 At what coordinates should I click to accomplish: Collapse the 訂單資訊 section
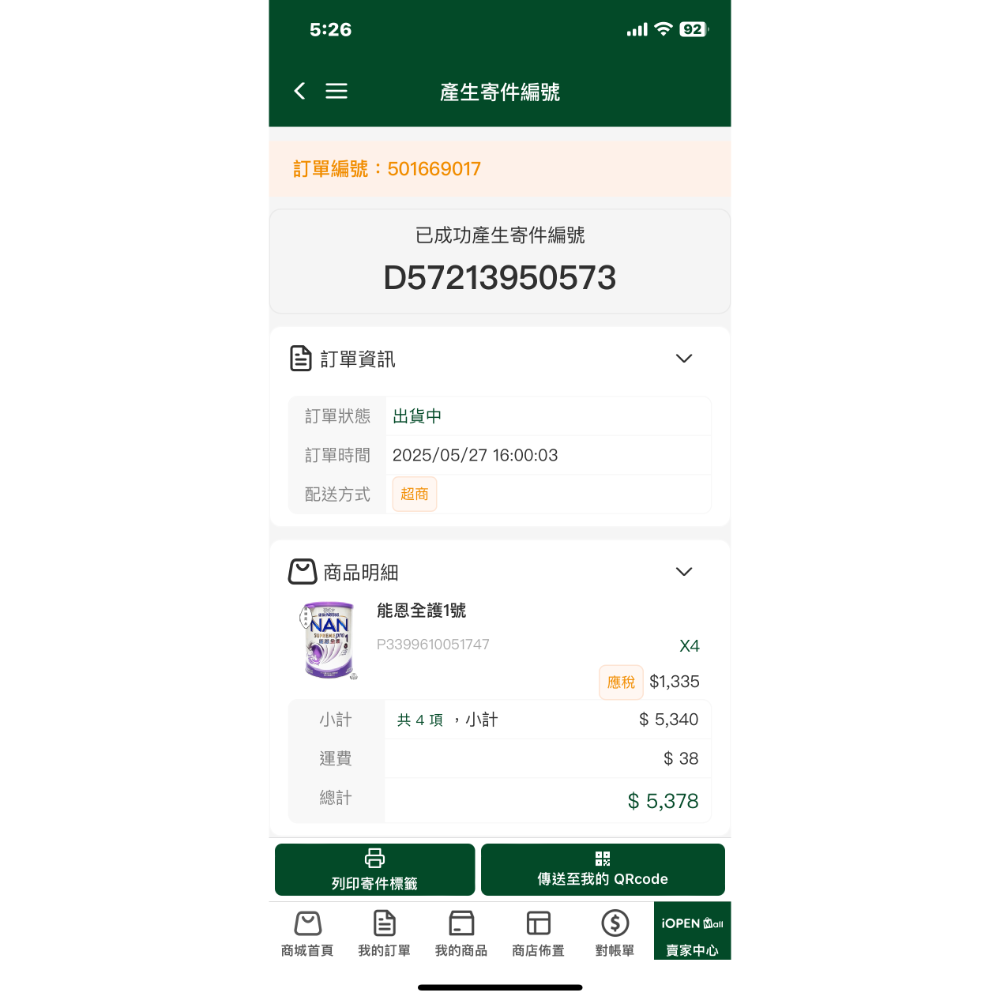coord(684,358)
